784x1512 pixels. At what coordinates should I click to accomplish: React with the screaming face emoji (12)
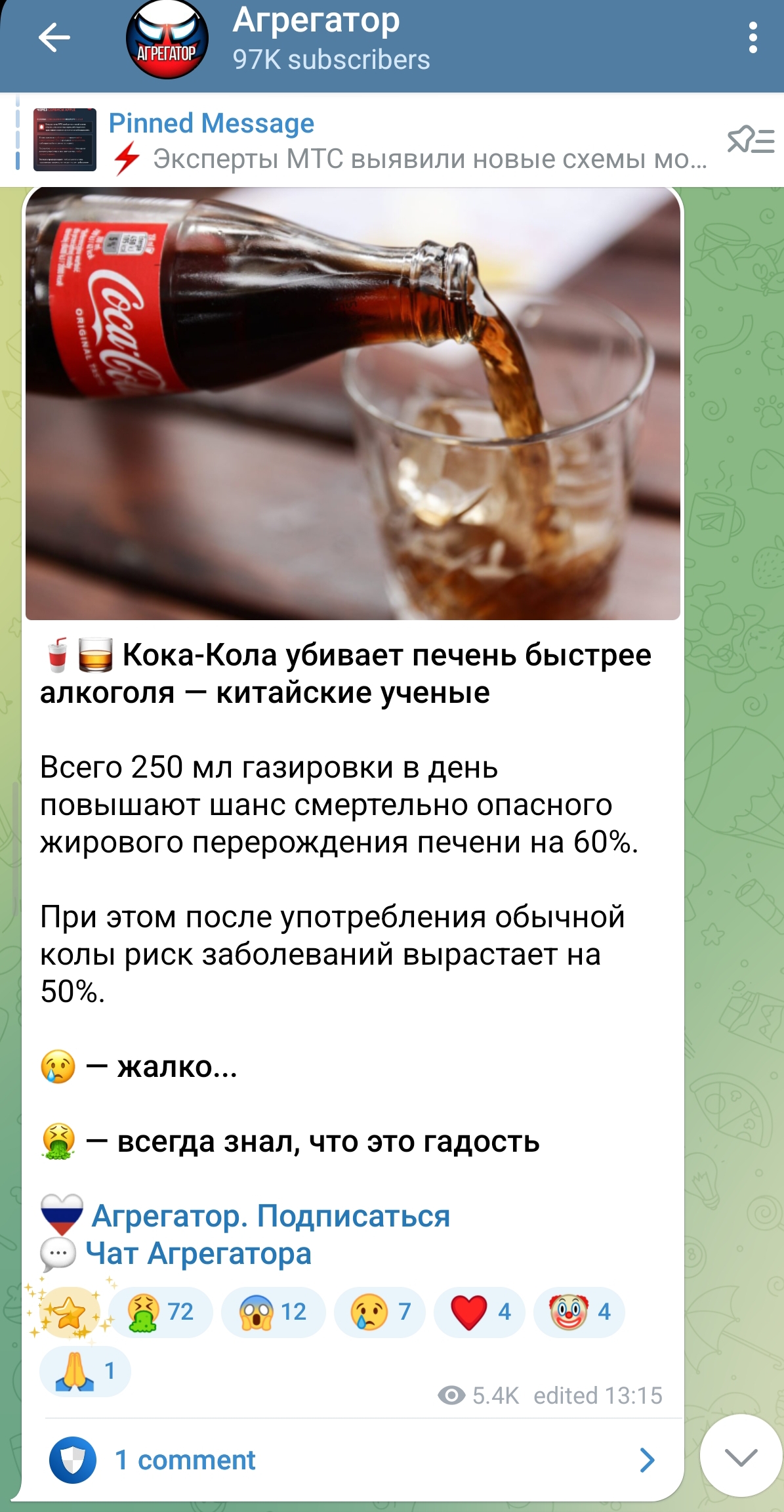[273, 1312]
